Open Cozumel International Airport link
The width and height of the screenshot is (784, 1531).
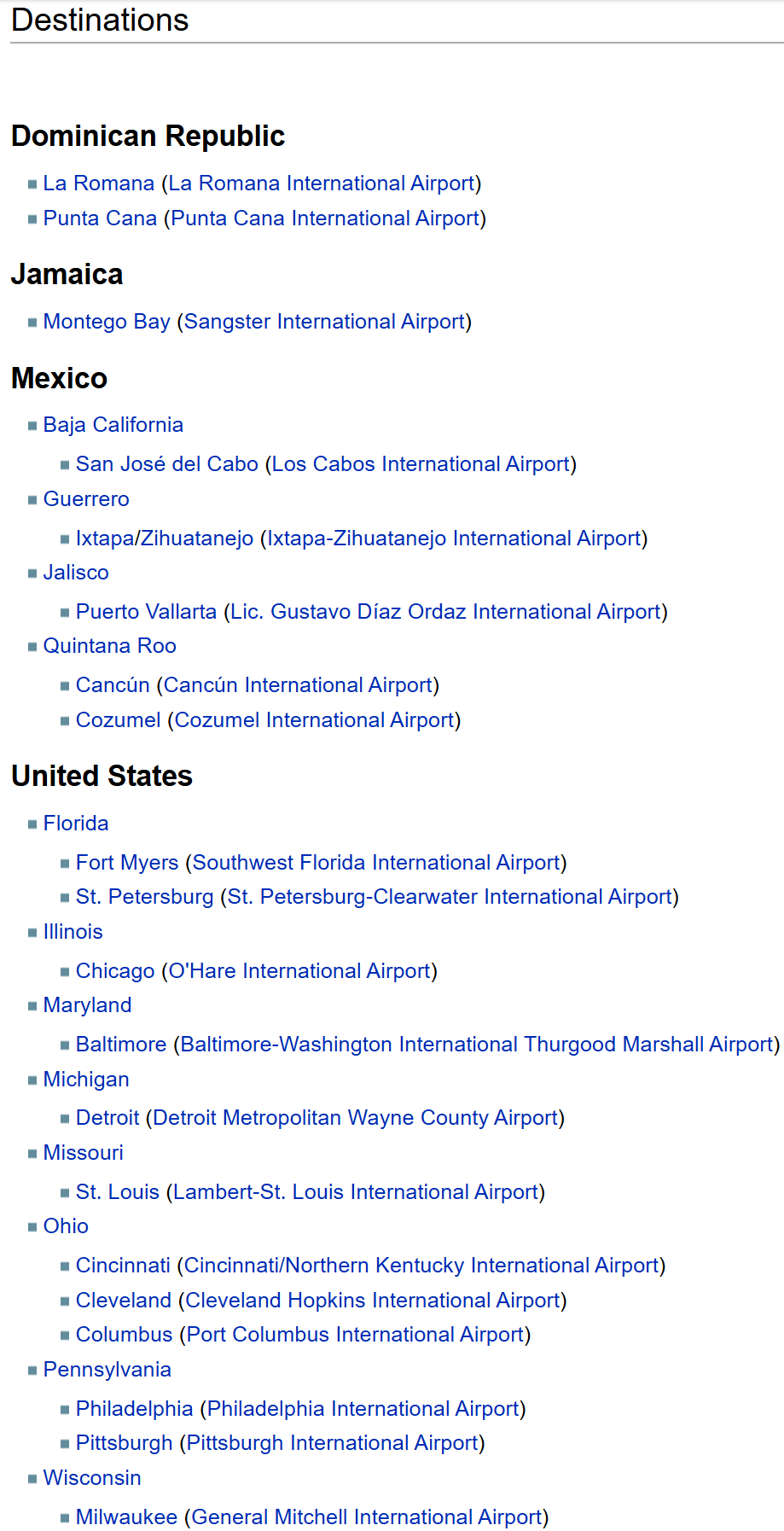click(x=314, y=720)
